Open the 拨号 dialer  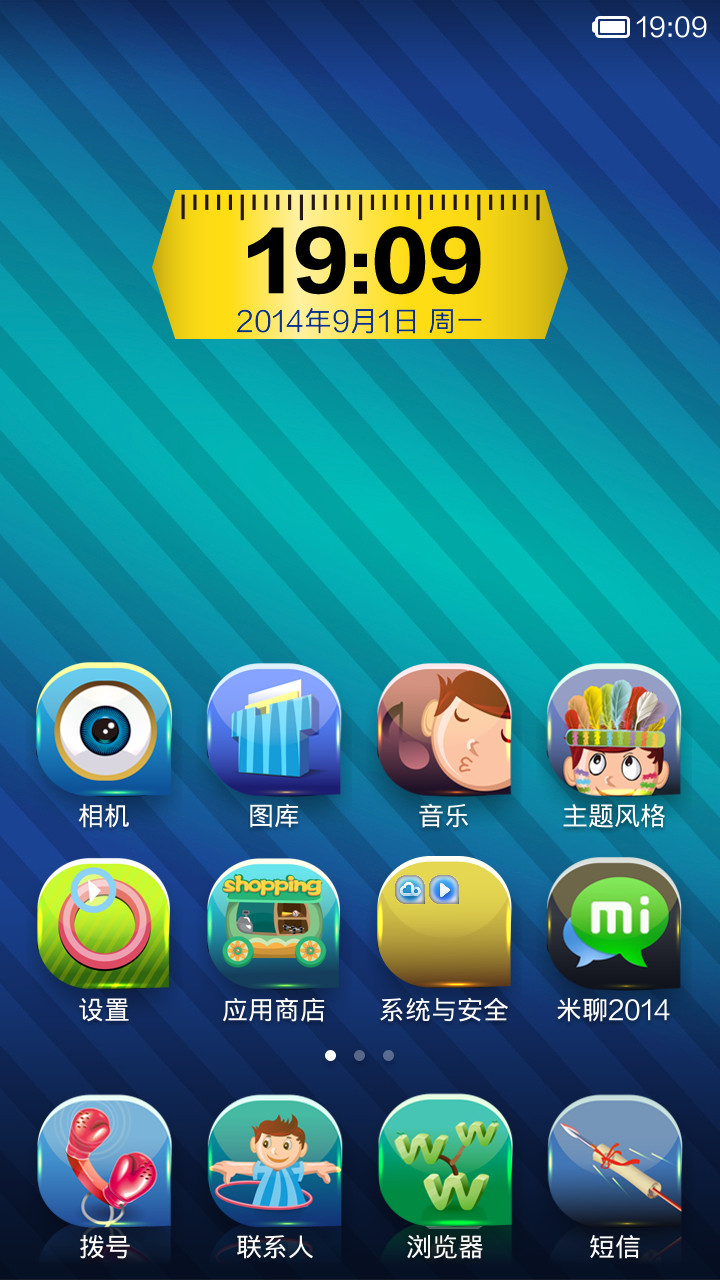104,1162
